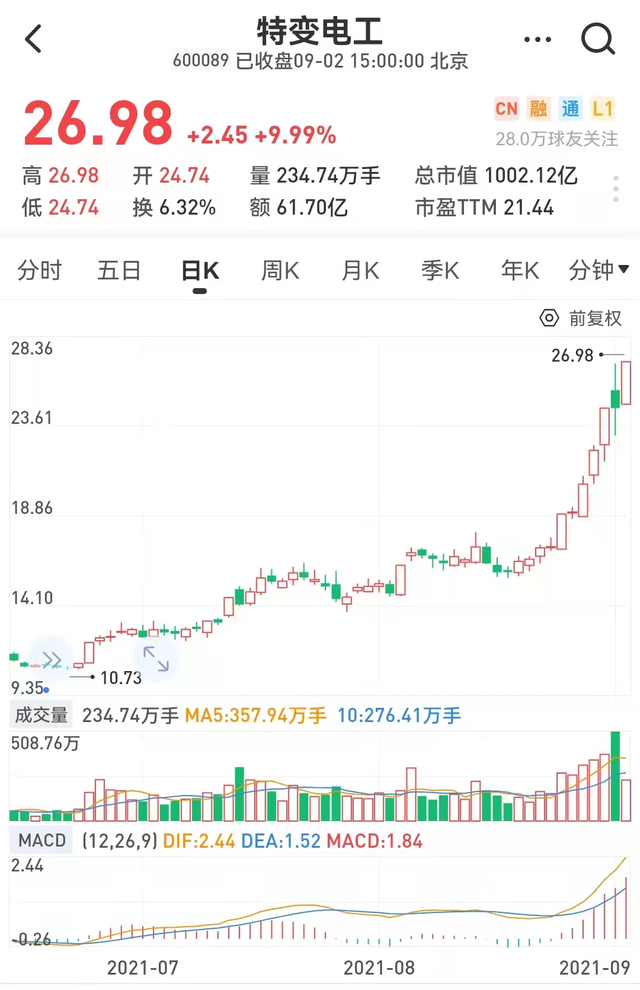This screenshot has height=990, width=640.
Task: Tap the double-arrow chart scroll button
Action: pyautogui.click(x=50, y=658)
